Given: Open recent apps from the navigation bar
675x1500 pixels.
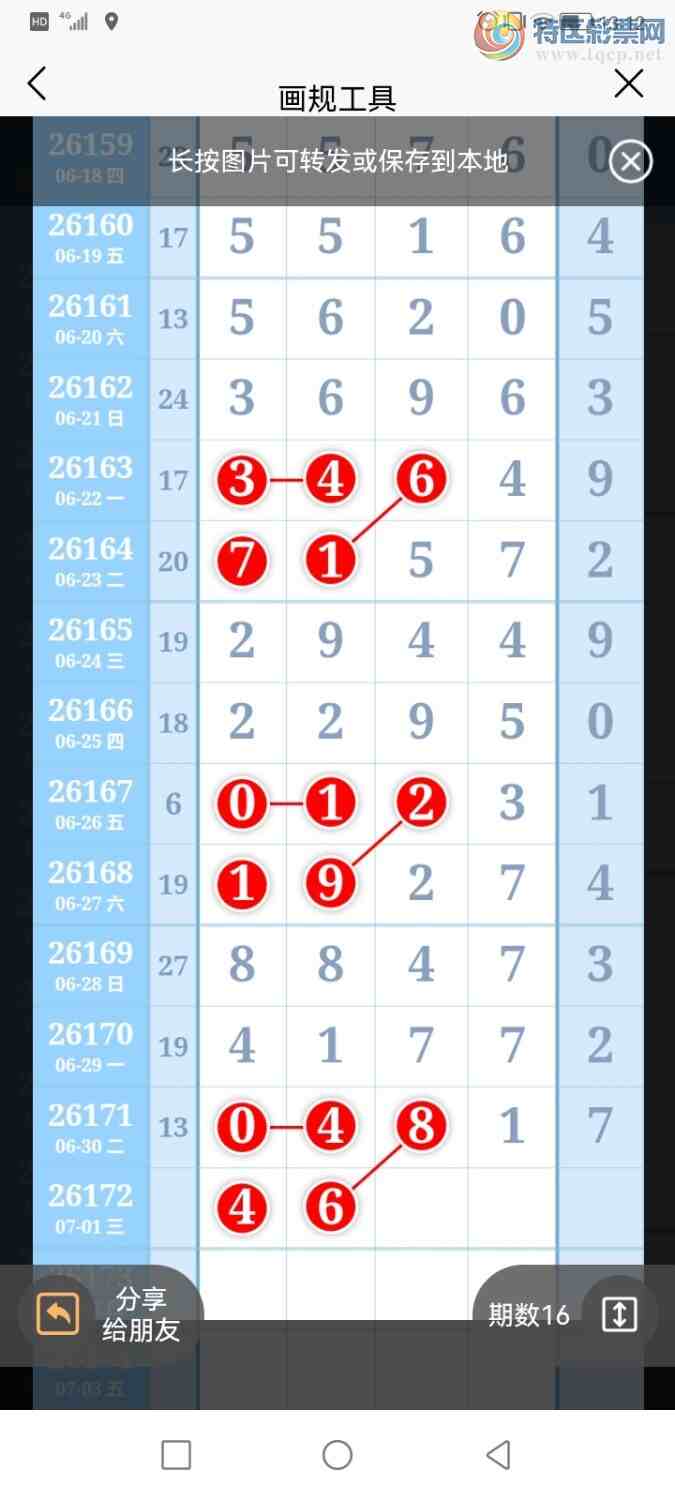Looking at the screenshot, I should 176,1455.
